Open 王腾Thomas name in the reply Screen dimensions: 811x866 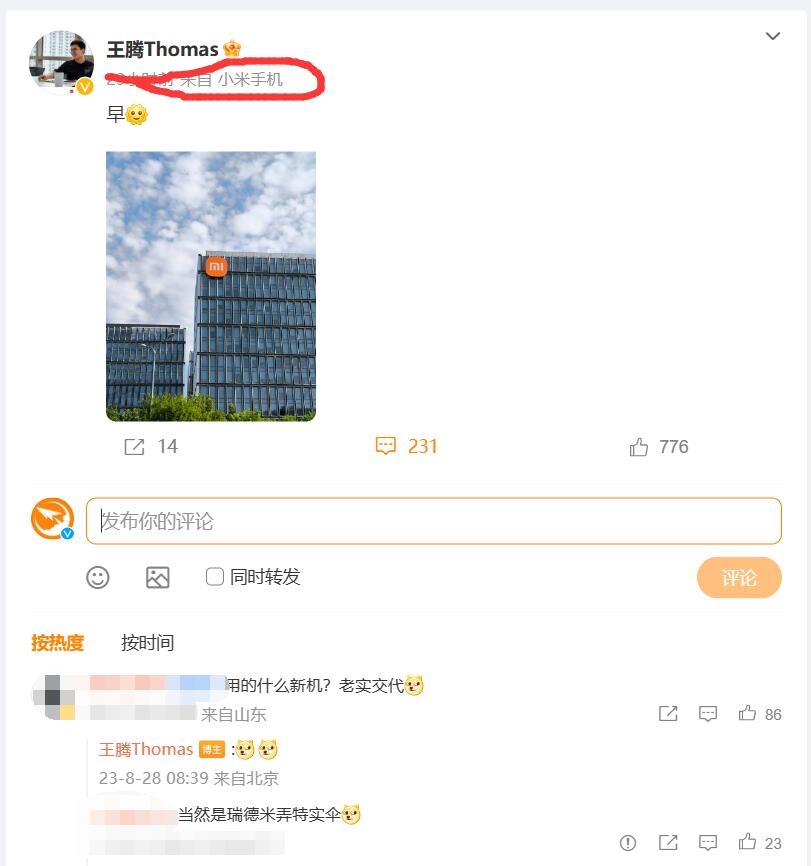[146, 750]
